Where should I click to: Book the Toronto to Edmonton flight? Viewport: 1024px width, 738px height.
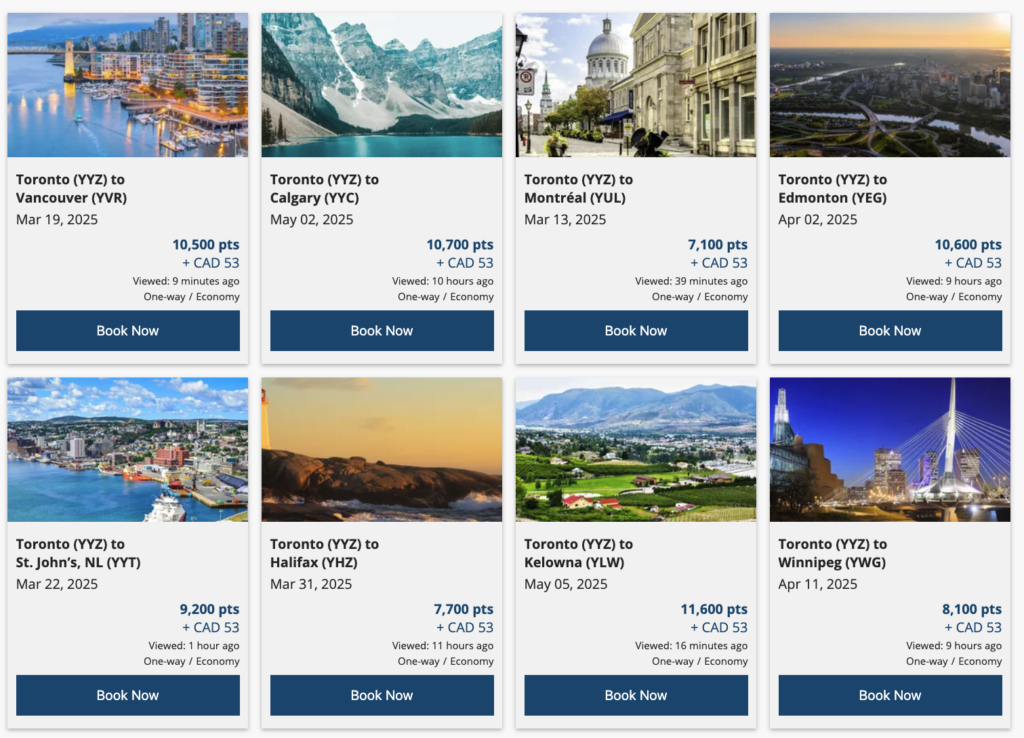(x=890, y=331)
